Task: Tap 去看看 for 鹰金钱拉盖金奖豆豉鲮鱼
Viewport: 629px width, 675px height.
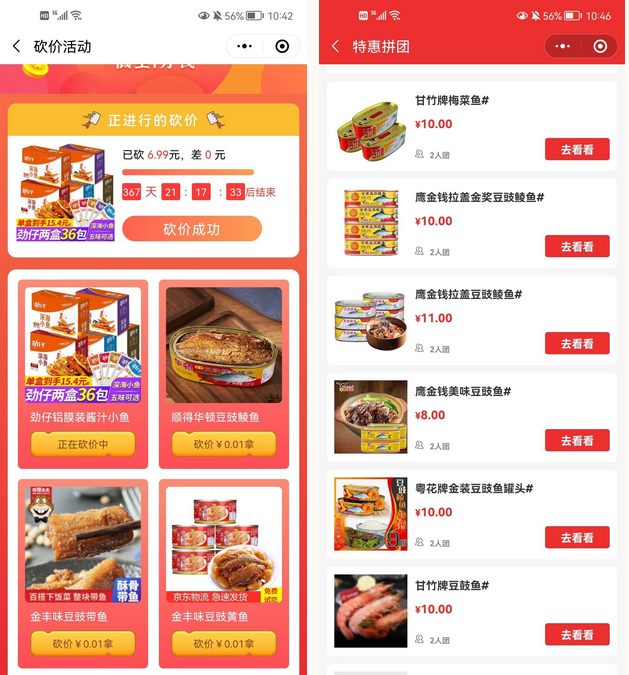Action: pos(577,246)
